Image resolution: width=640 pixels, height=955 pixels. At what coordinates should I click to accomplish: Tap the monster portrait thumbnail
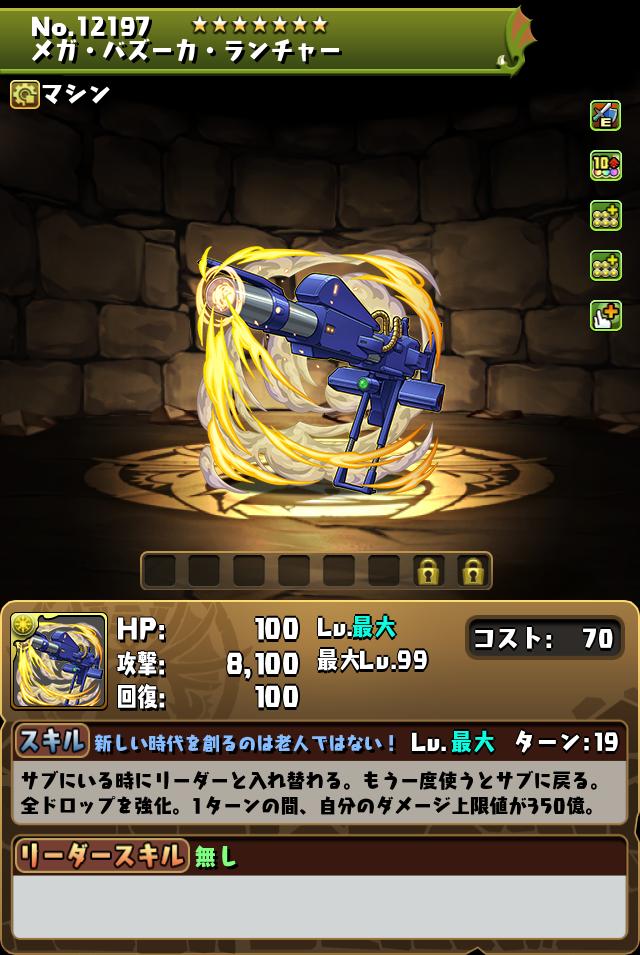[59, 661]
